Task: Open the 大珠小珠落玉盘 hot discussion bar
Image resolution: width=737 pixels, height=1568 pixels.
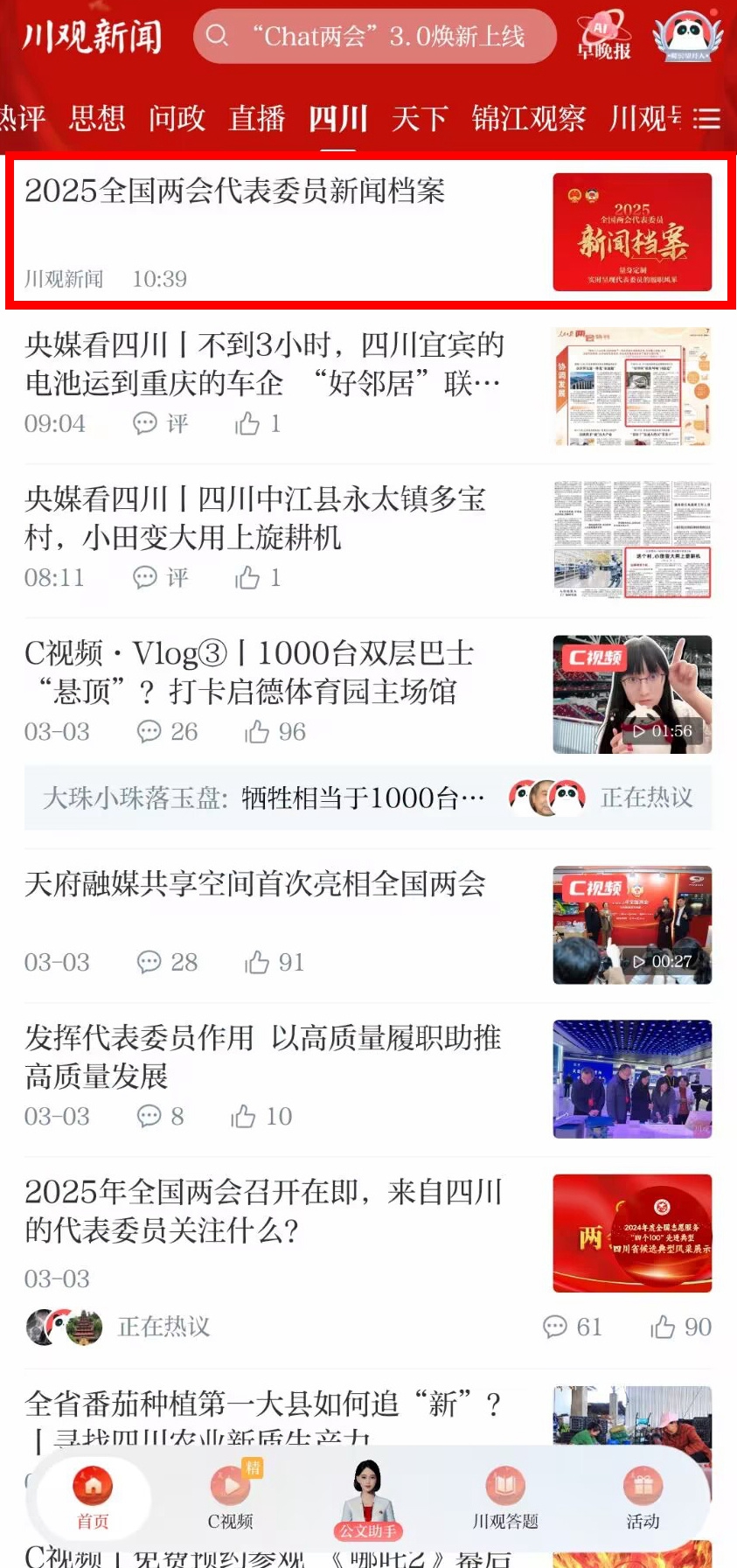Action: click(x=367, y=798)
